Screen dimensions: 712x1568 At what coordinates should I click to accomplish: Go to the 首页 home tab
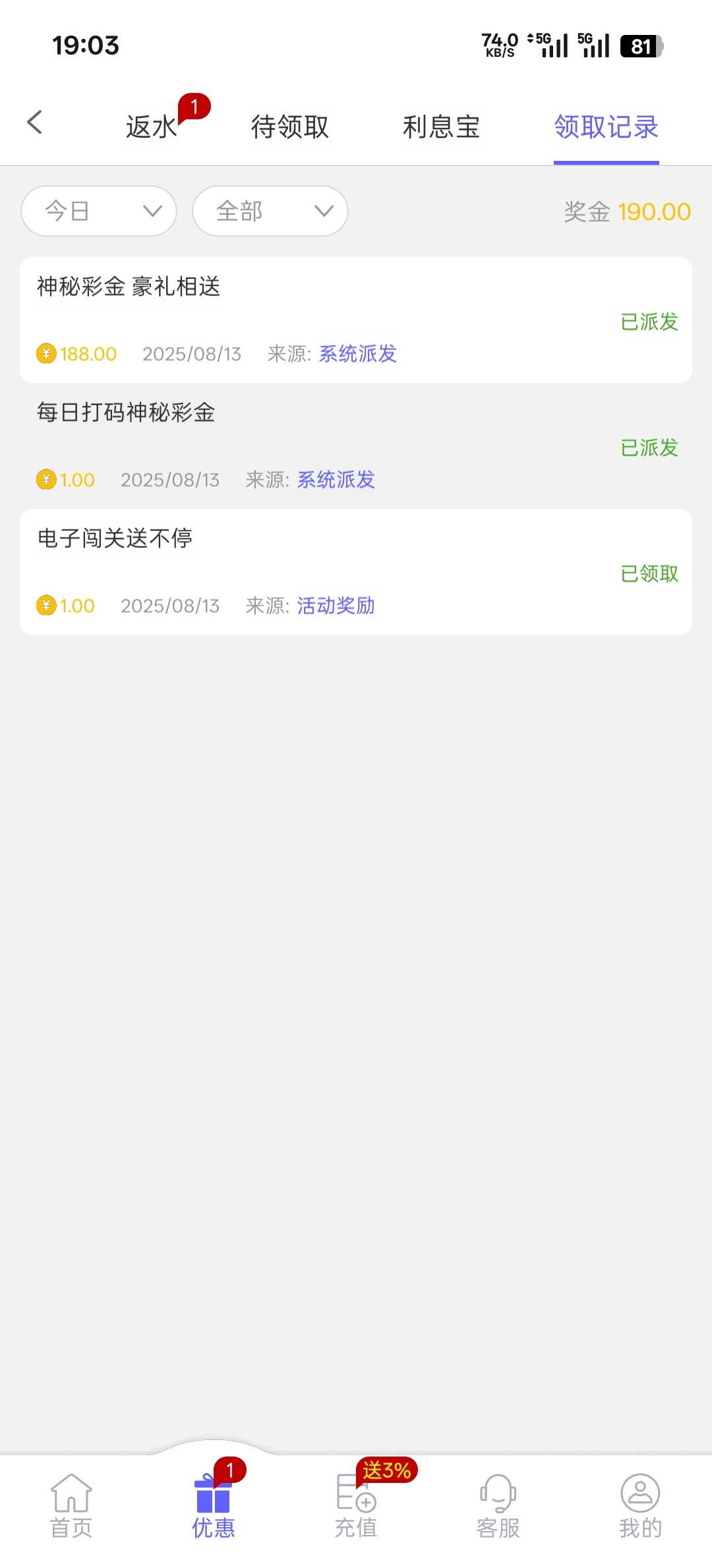click(x=71, y=1506)
